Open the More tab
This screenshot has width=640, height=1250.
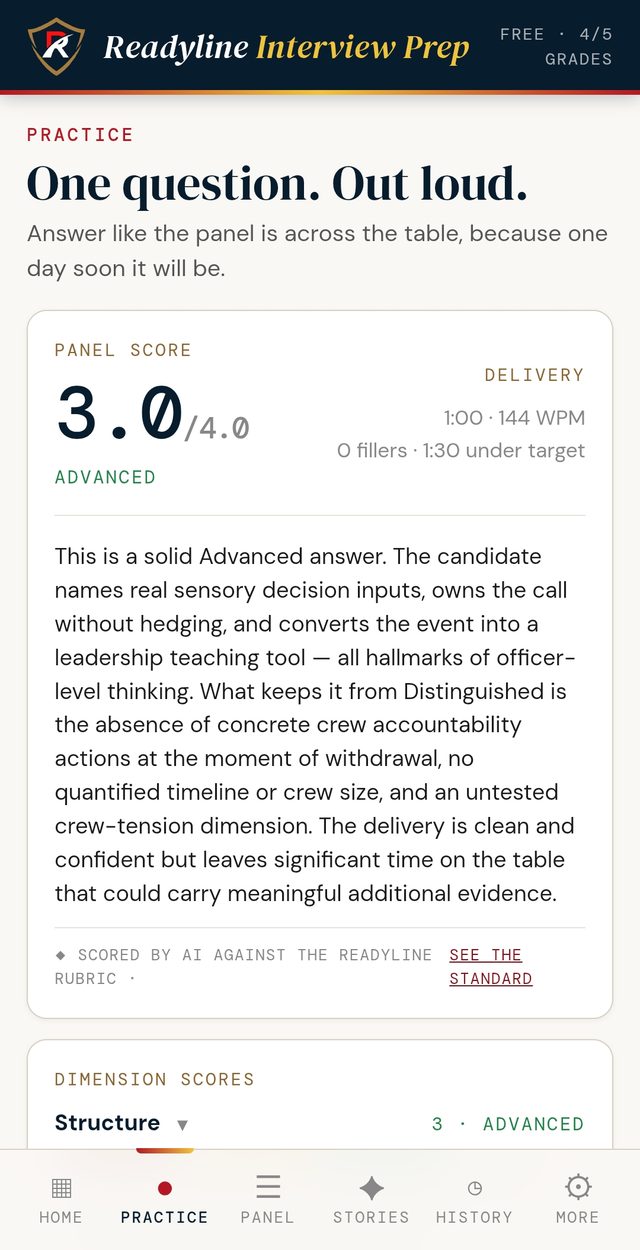pyautogui.click(x=577, y=1200)
